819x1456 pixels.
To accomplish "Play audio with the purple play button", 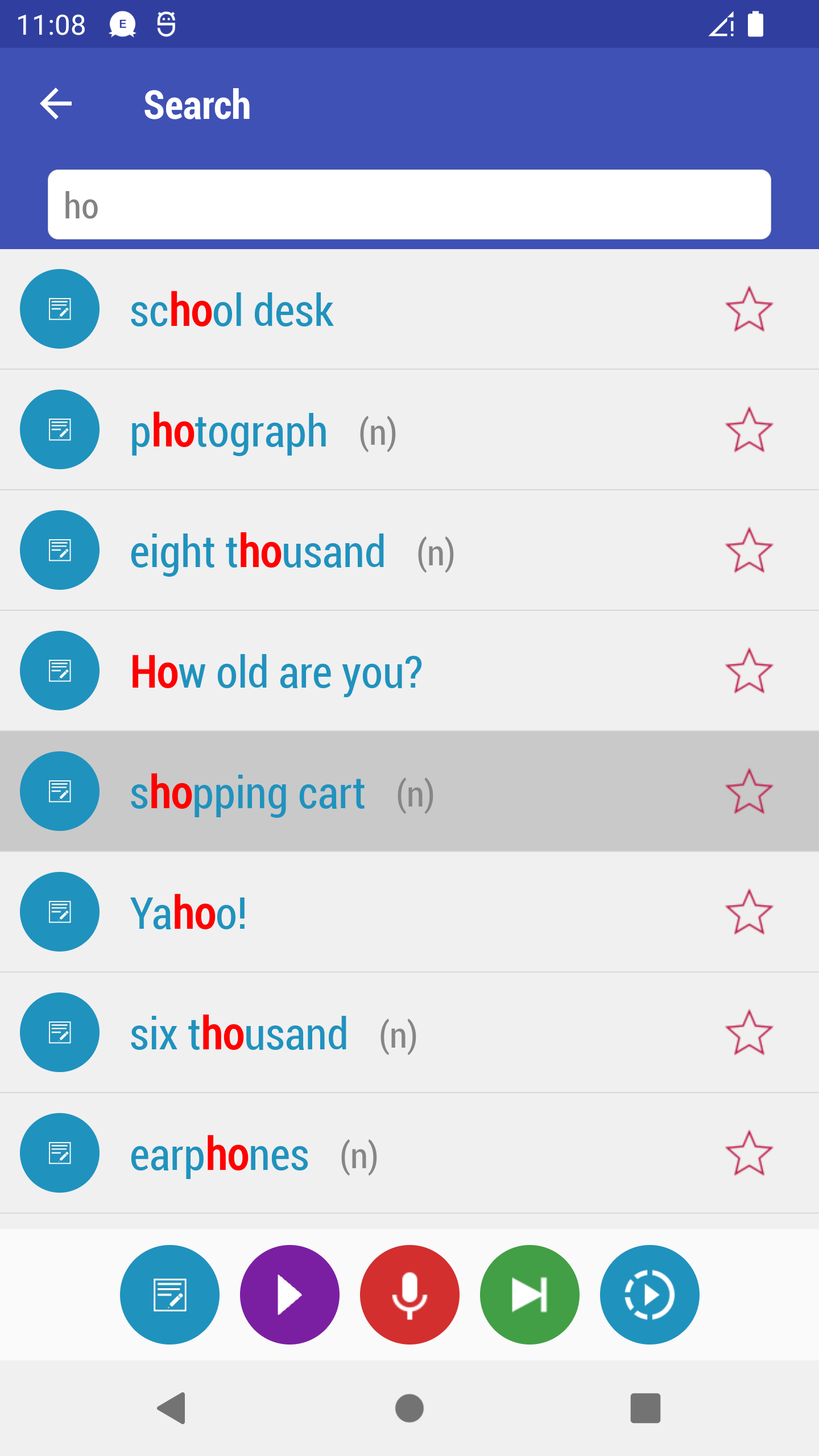I will click(x=289, y=1294).
